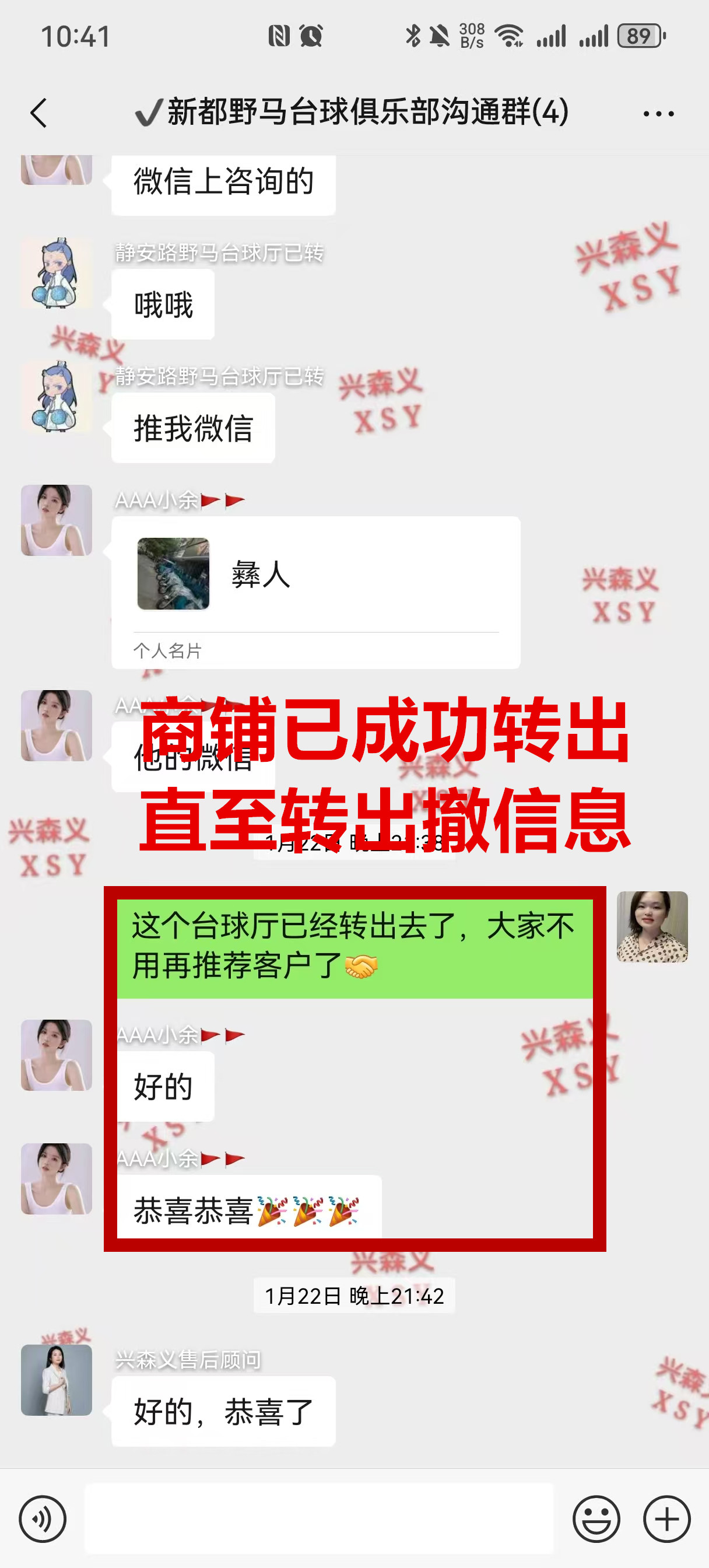Go back from the group chat

(39, 113)
